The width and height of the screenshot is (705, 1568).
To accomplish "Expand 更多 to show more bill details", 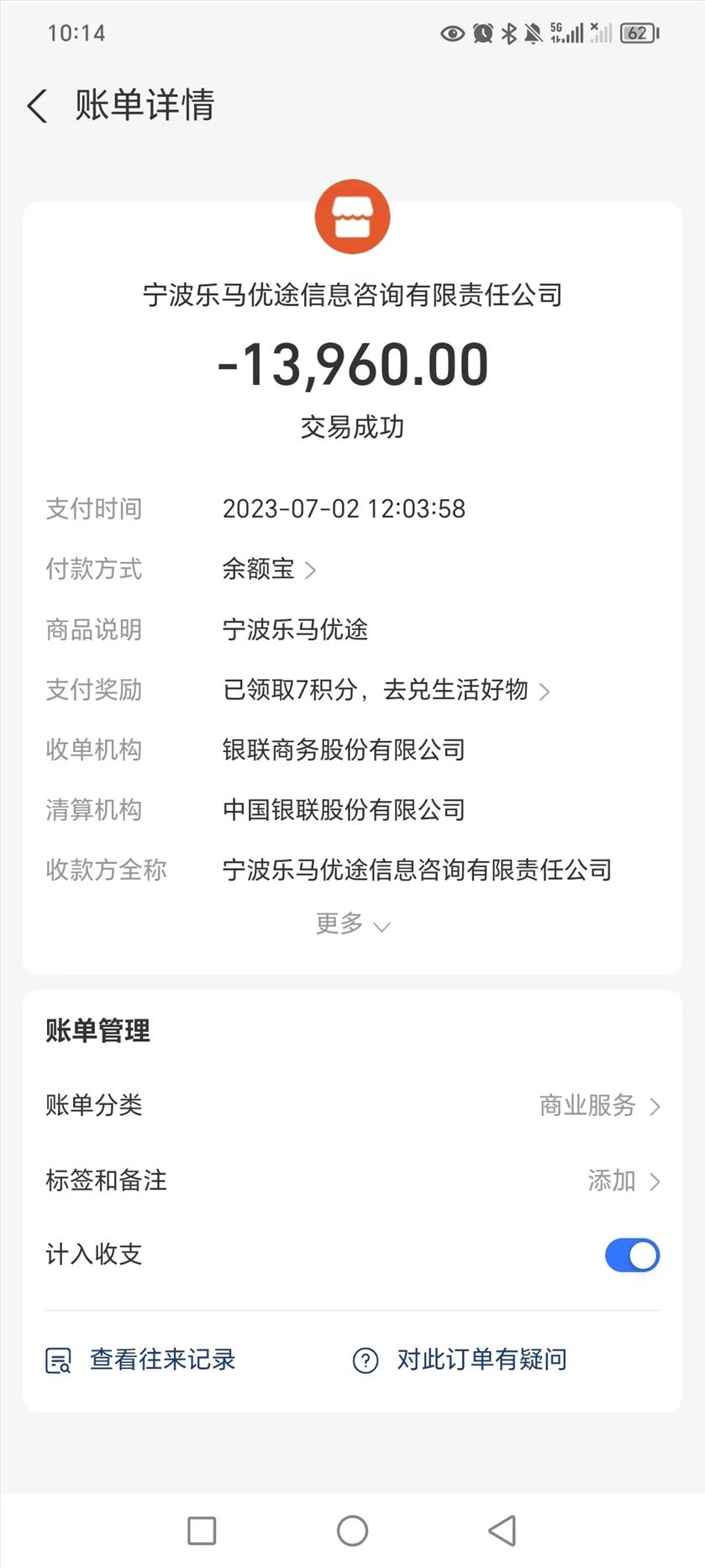I will point(352,923).
